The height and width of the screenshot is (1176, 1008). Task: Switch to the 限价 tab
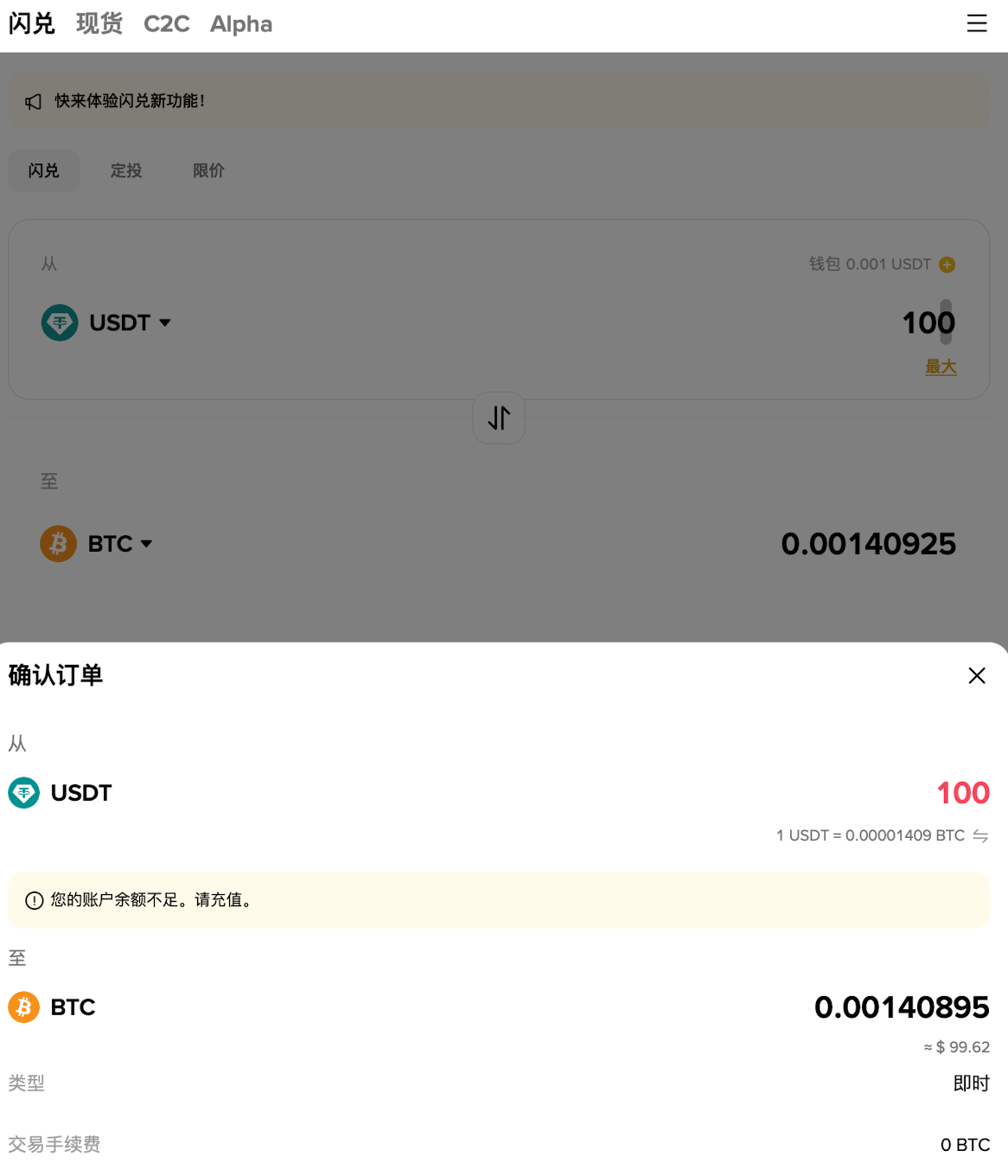[207, 170]
